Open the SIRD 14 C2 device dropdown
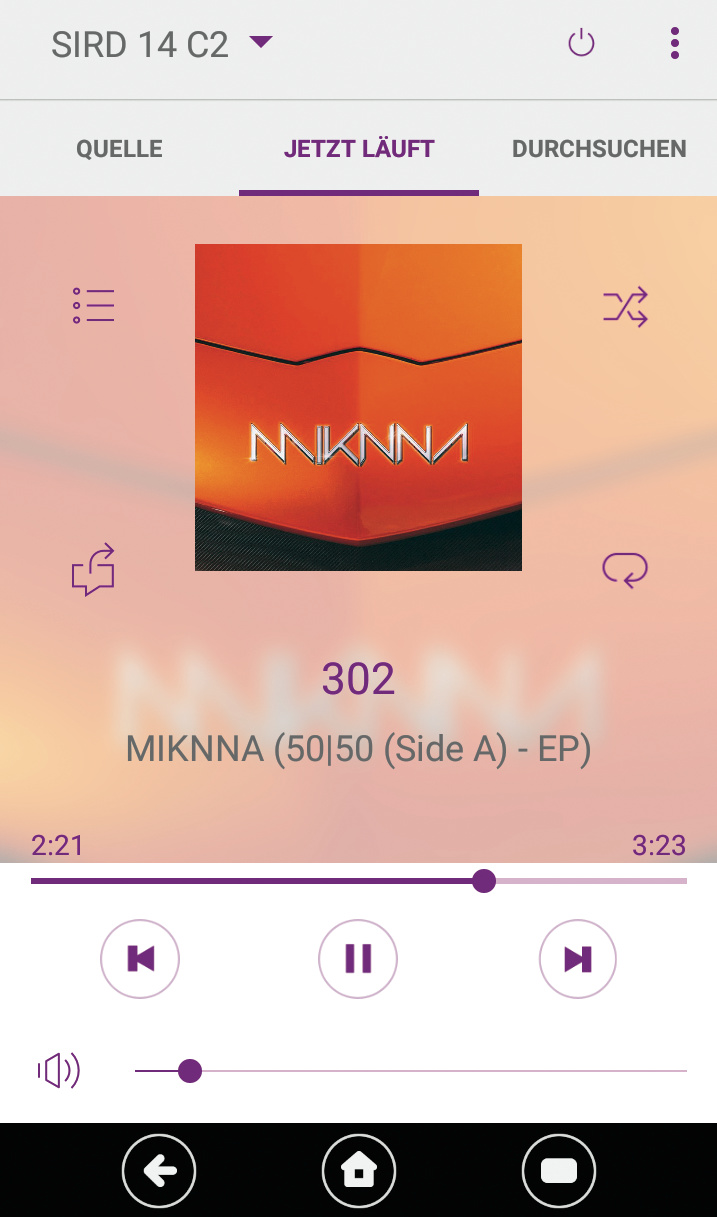Screen dimensions: 717x1217 coord(162,44)
